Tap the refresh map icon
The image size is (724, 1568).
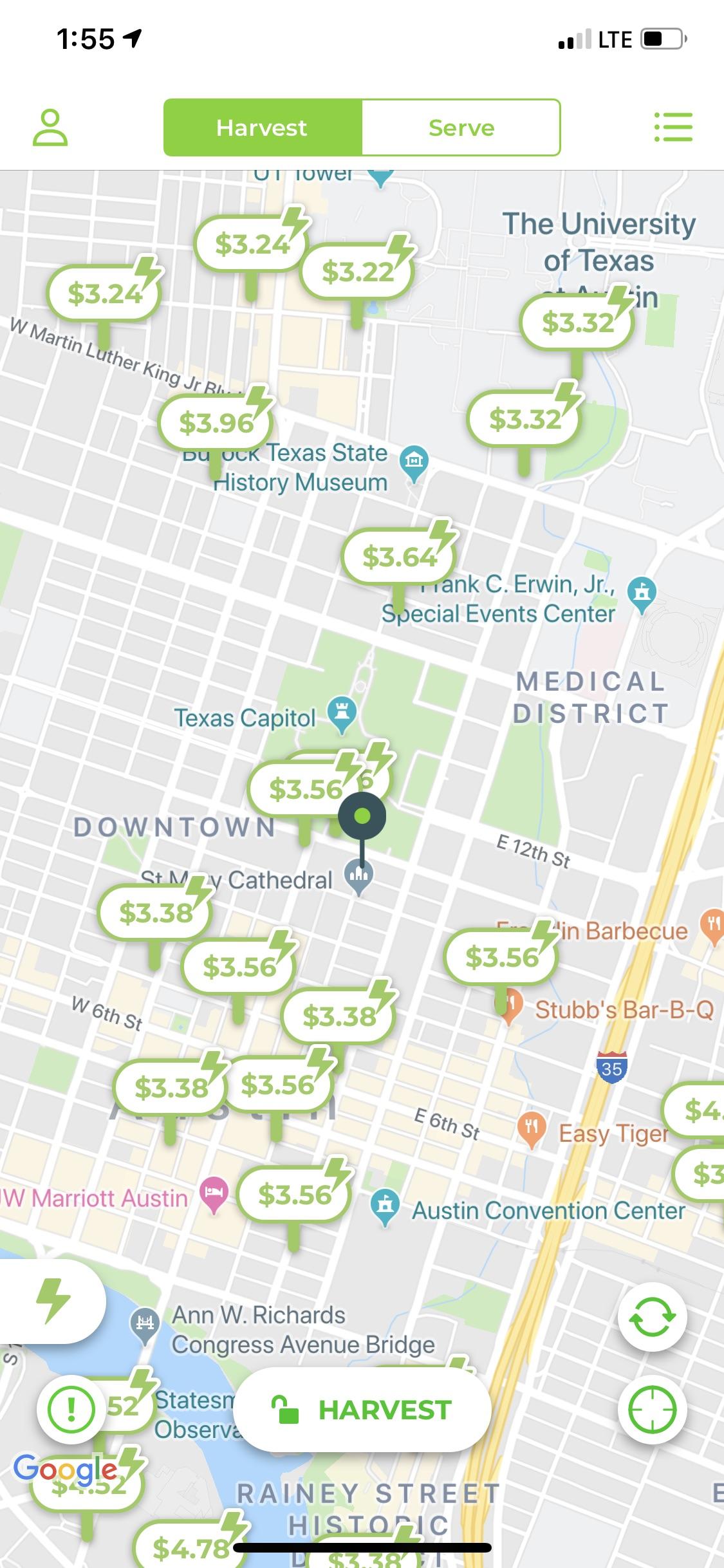[651, 1315]
